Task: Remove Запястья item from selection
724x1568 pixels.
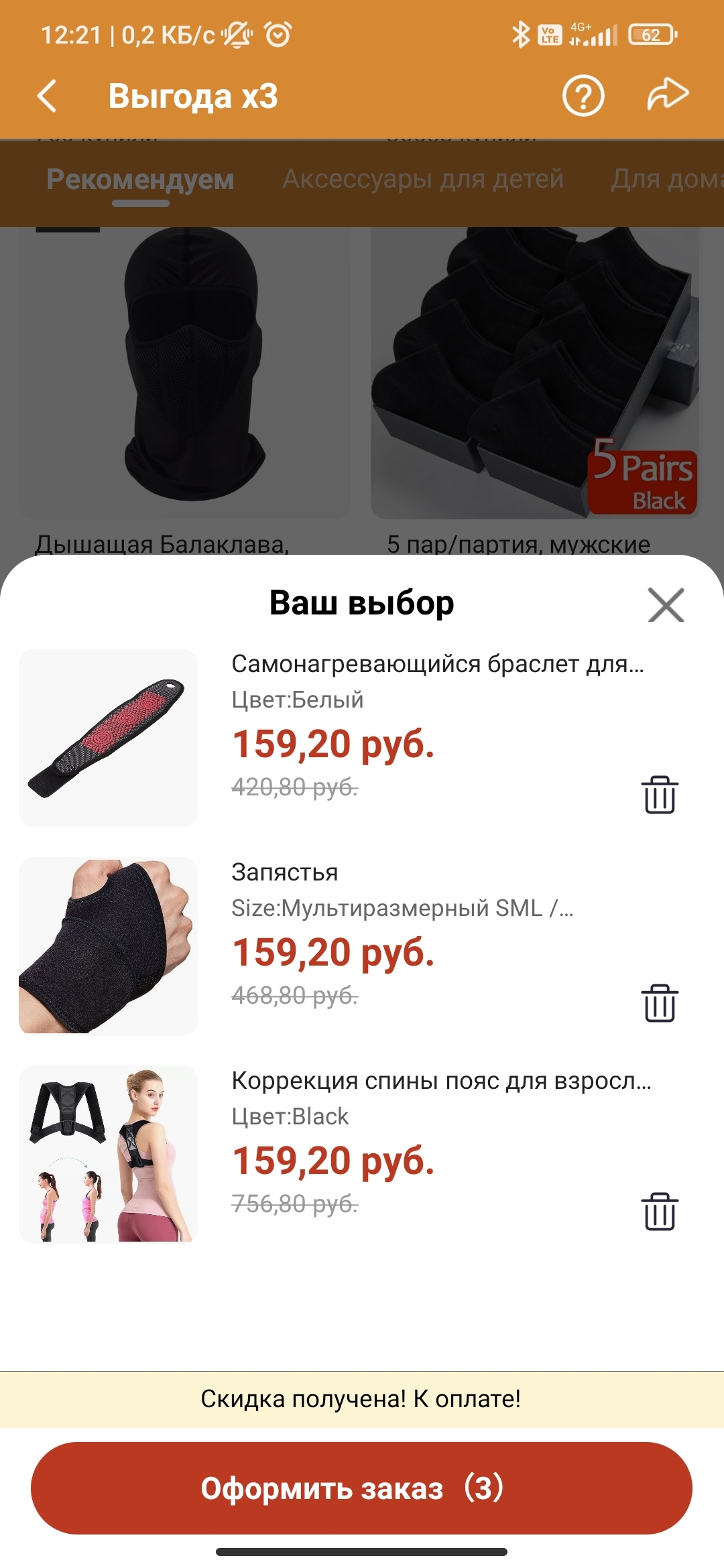Action: coord(660,1003)
